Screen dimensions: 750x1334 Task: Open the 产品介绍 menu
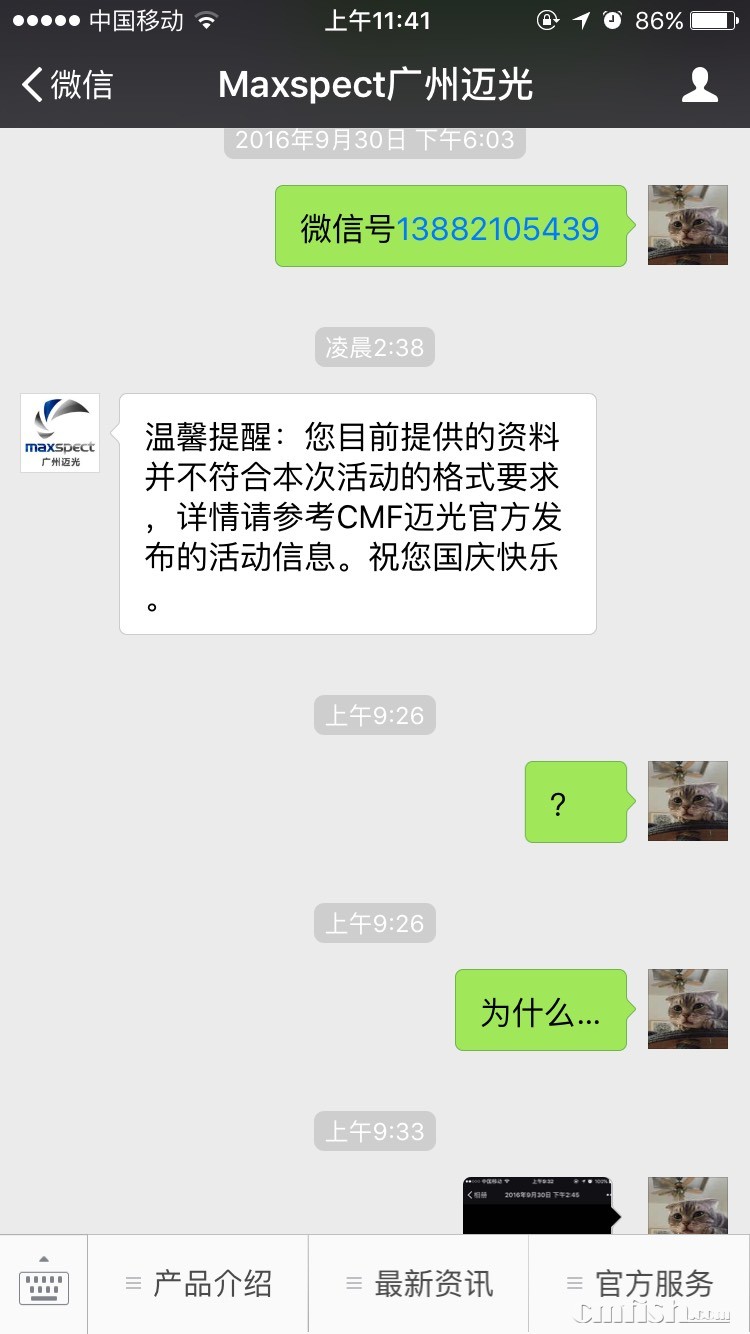pyautogui.click(x=198, y=1283)
